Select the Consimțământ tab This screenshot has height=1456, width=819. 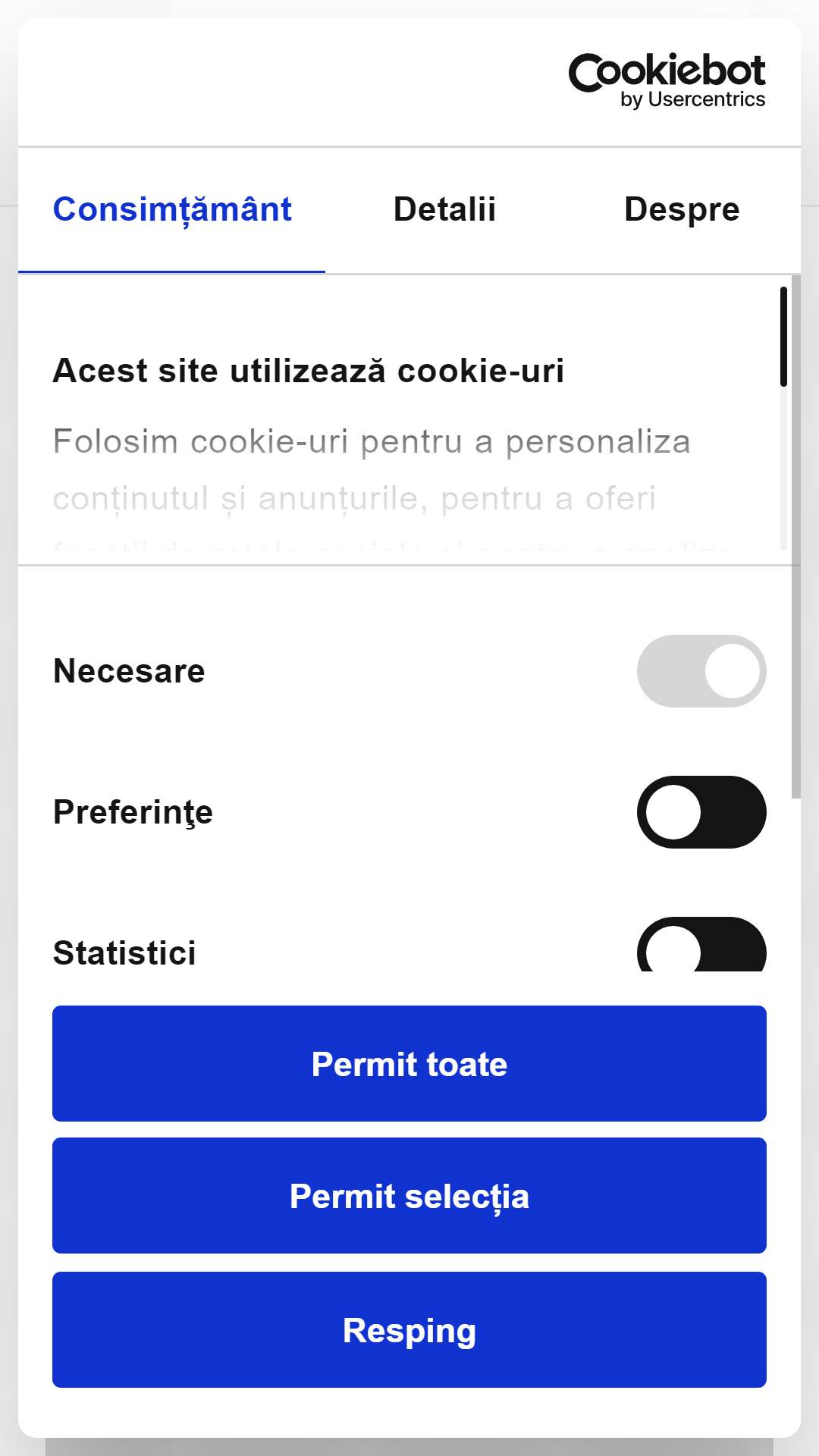coord(172,209)
